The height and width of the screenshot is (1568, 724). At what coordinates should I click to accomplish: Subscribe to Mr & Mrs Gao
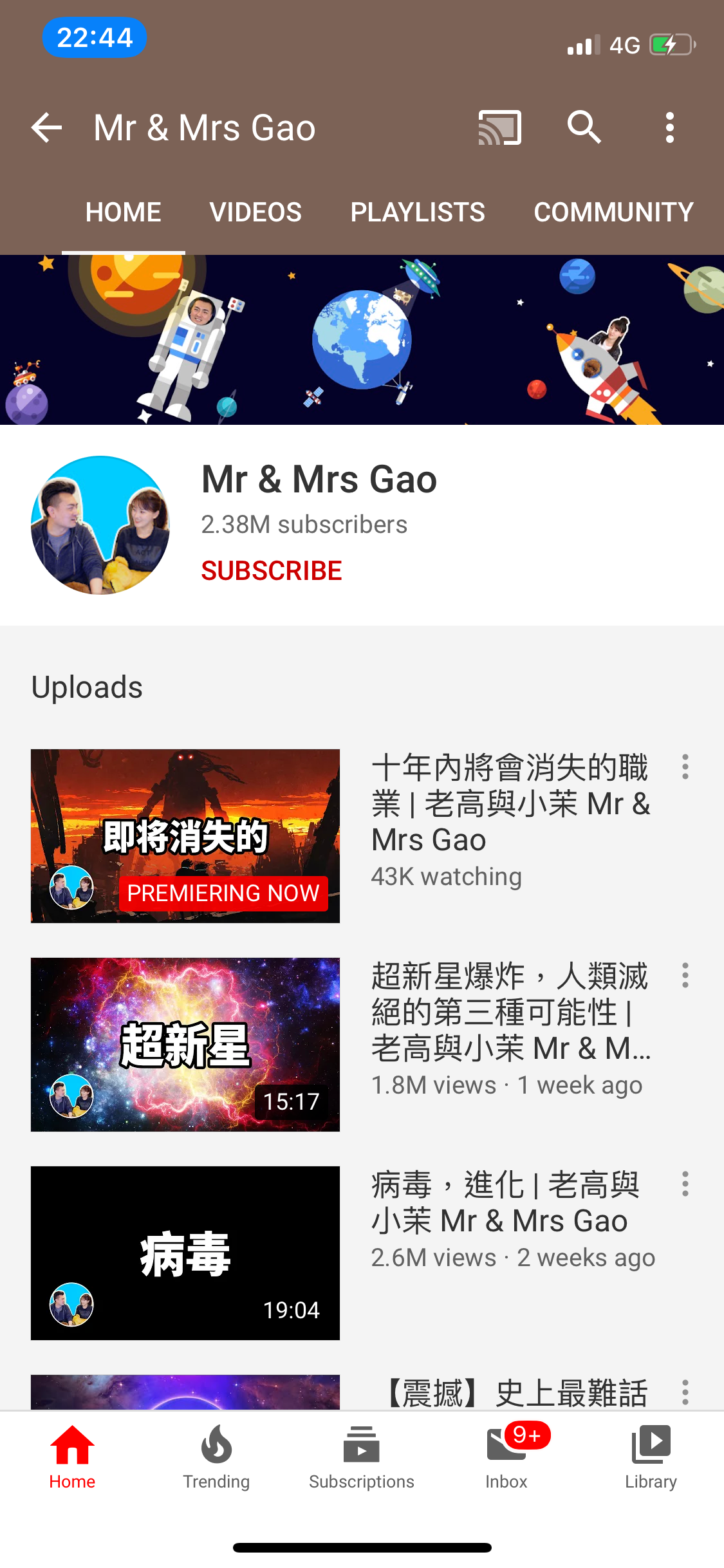coord(272,571)
